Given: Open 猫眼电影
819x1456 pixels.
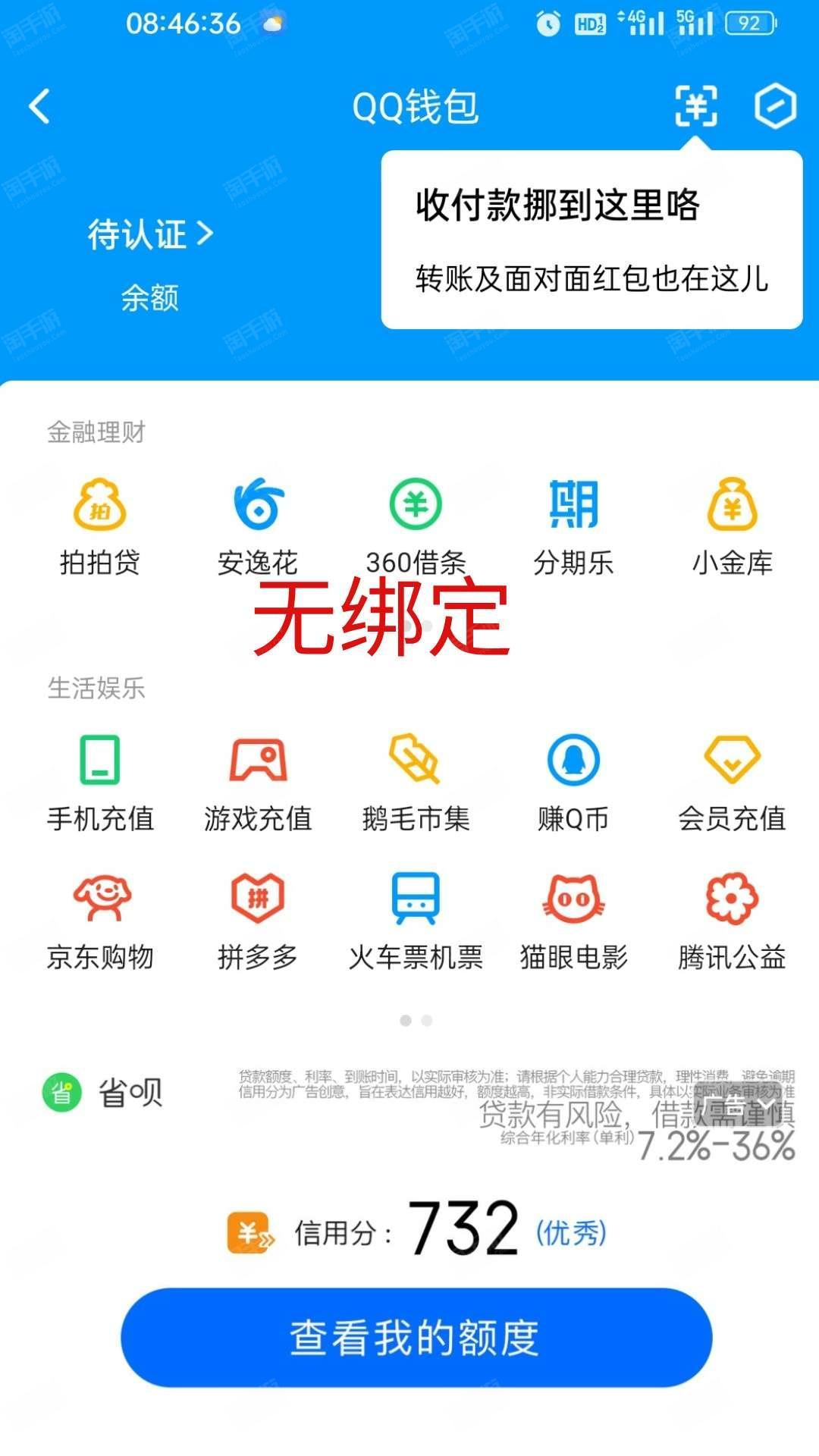Looking at the screenshot, I should [573, 919].
